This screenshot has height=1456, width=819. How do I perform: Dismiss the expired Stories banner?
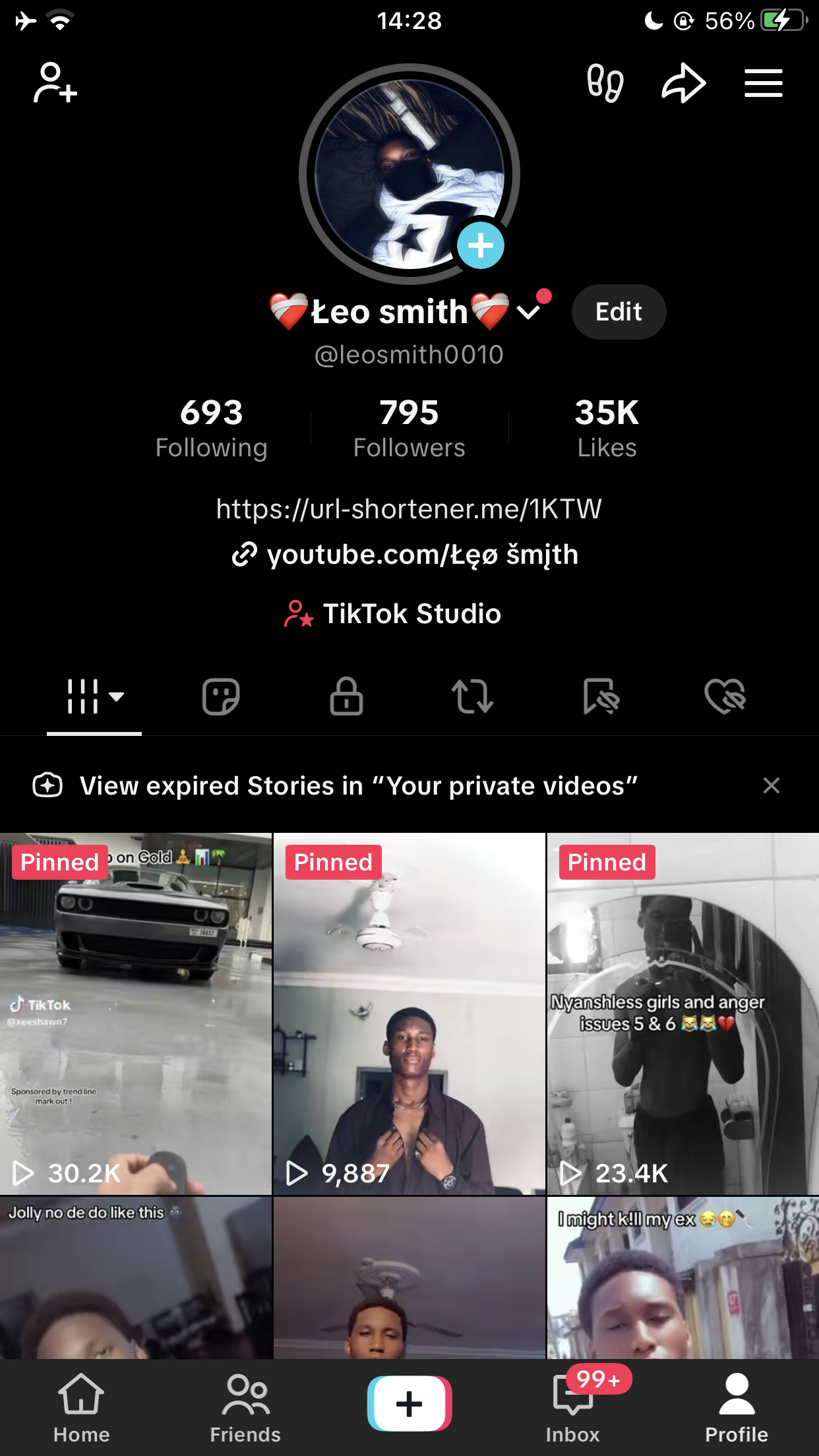(x=771, y=785)
